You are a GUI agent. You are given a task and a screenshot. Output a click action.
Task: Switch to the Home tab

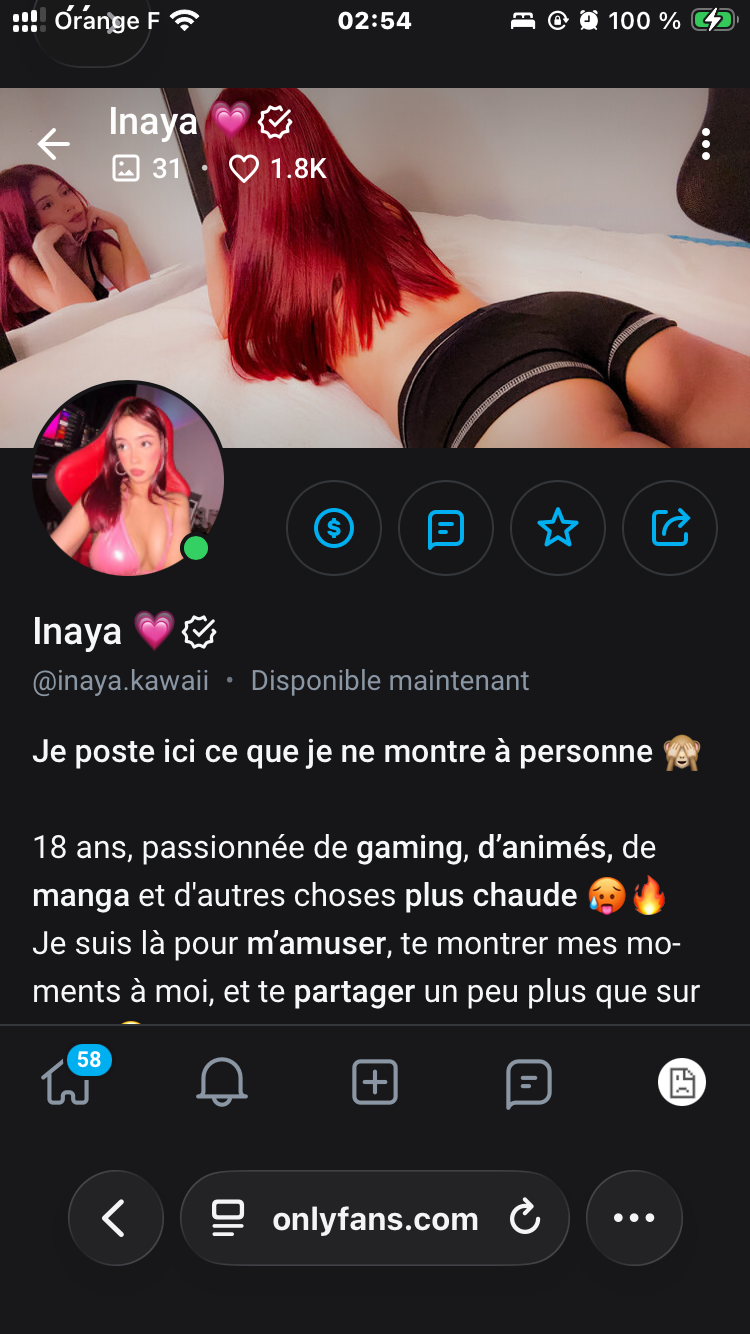68,1081
